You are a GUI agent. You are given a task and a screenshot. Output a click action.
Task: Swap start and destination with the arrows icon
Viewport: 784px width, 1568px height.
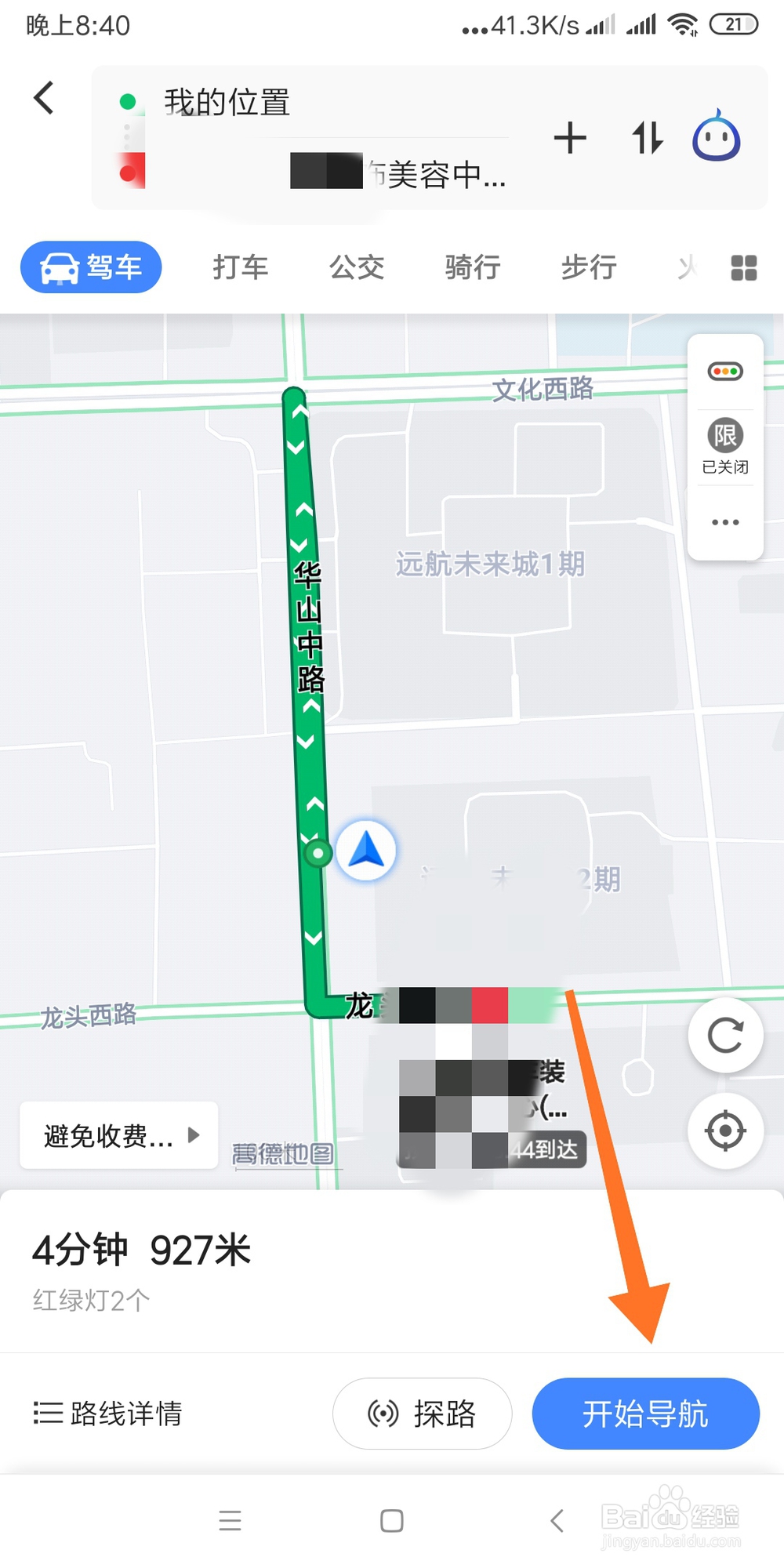[646, 138]
